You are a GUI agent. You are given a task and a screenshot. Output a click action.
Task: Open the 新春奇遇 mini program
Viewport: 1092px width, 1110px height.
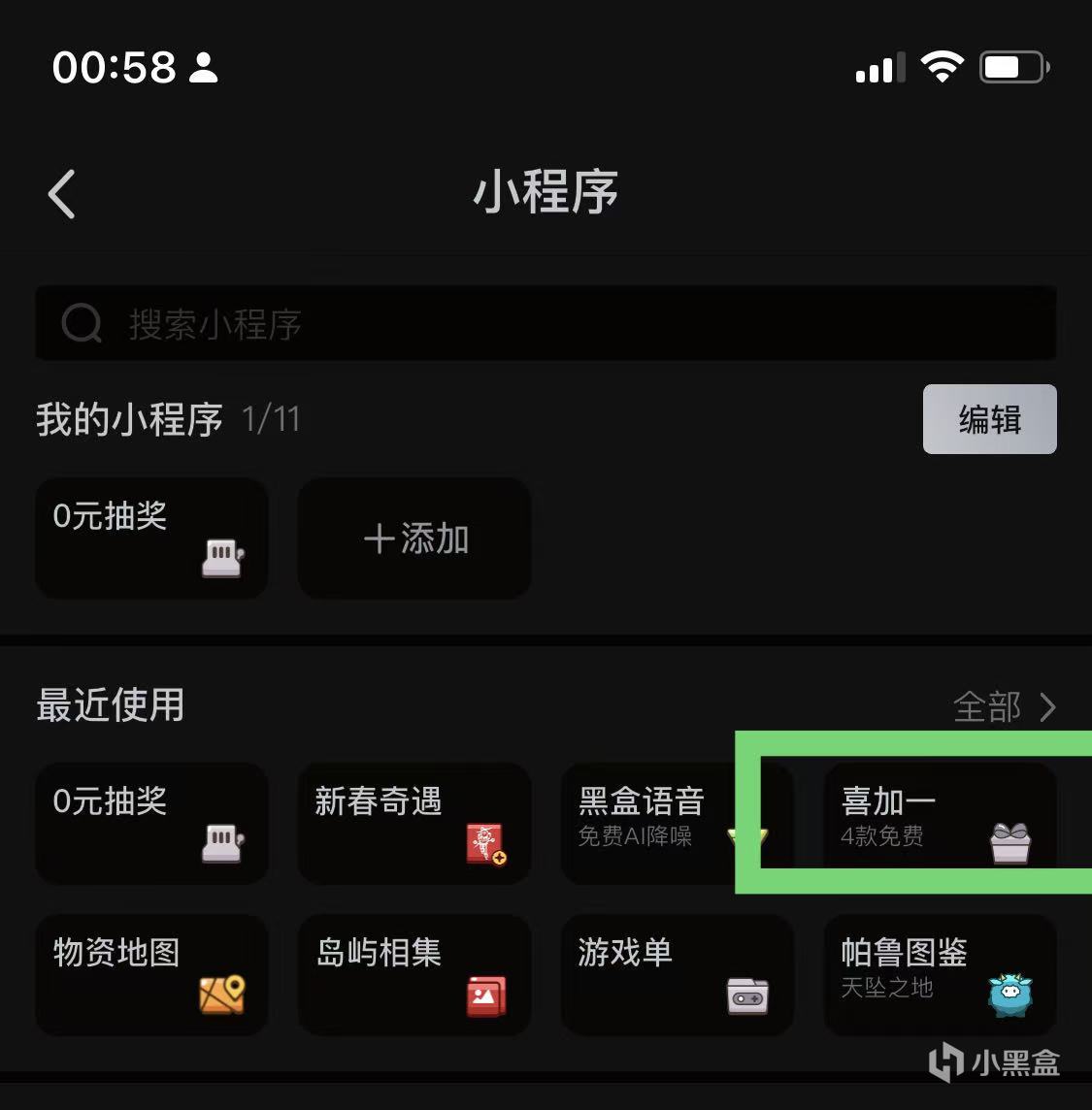point(414,823)
